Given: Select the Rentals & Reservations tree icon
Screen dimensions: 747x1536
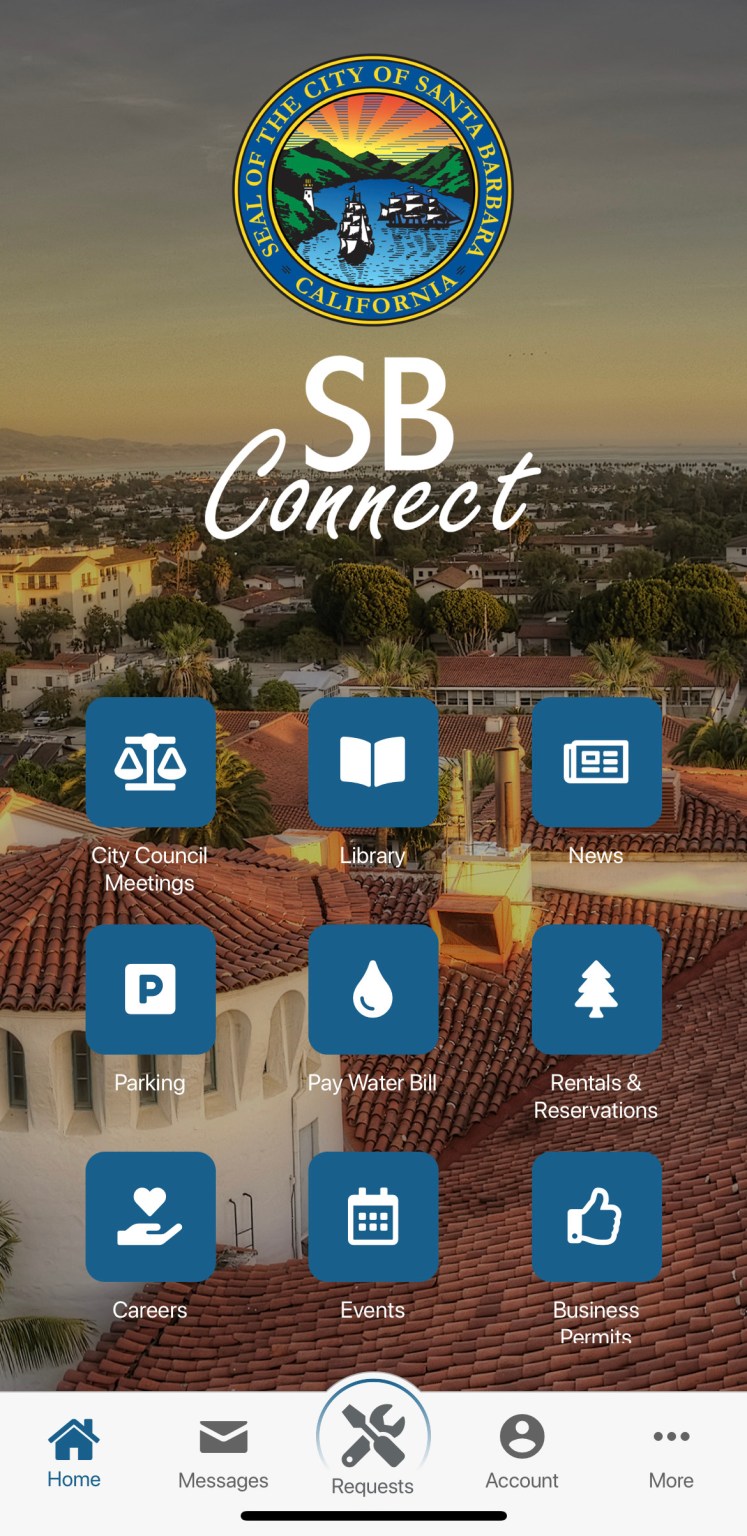Looking at the screenshot, I should (x=596, y=989).
